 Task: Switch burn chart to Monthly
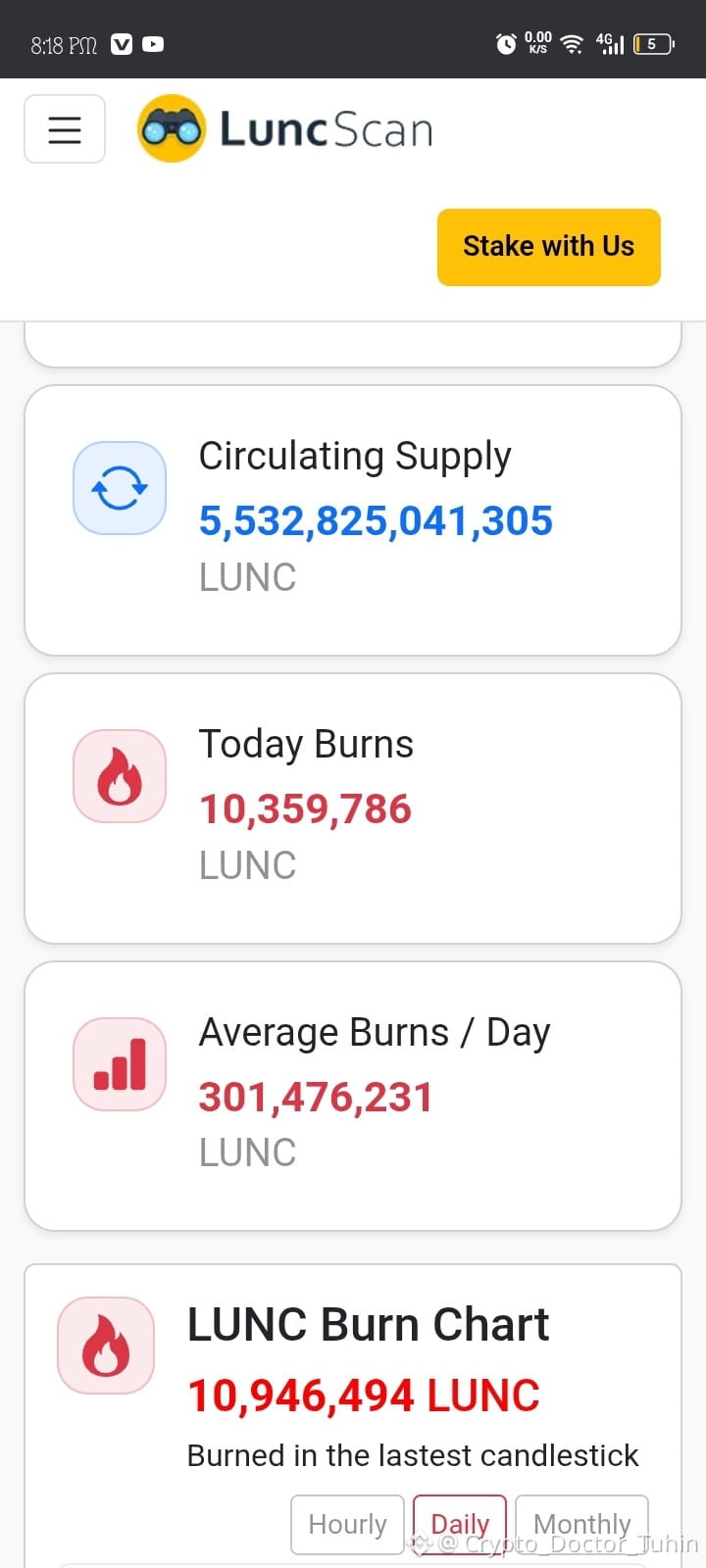point(581,1524)
